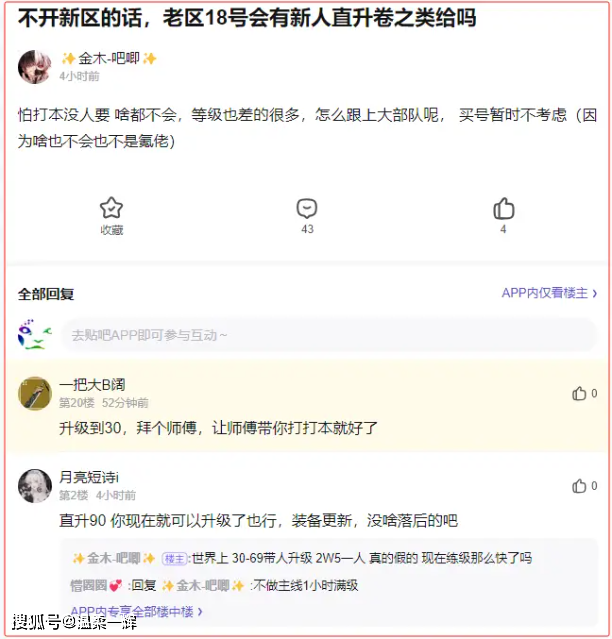Open the post author's avatar
The width and height of the screenshot is (612, 639).
coord(35,67)
